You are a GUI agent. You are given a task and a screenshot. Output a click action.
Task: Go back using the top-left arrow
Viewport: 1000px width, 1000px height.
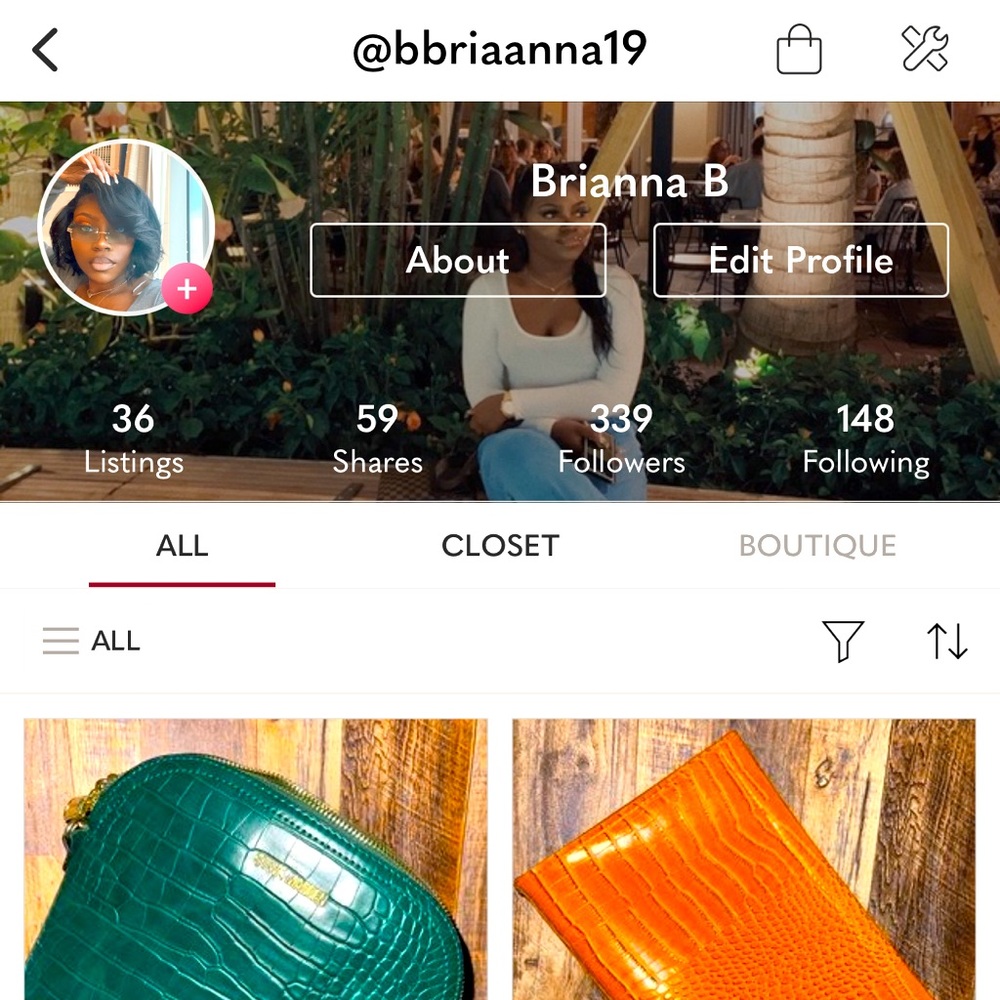click(46, 50)
